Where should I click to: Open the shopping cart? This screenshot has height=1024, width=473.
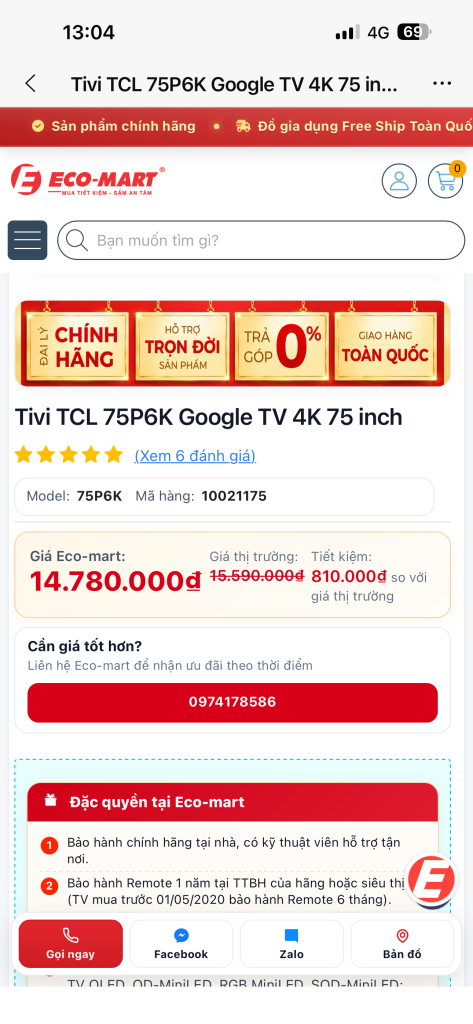coord(446,181)
